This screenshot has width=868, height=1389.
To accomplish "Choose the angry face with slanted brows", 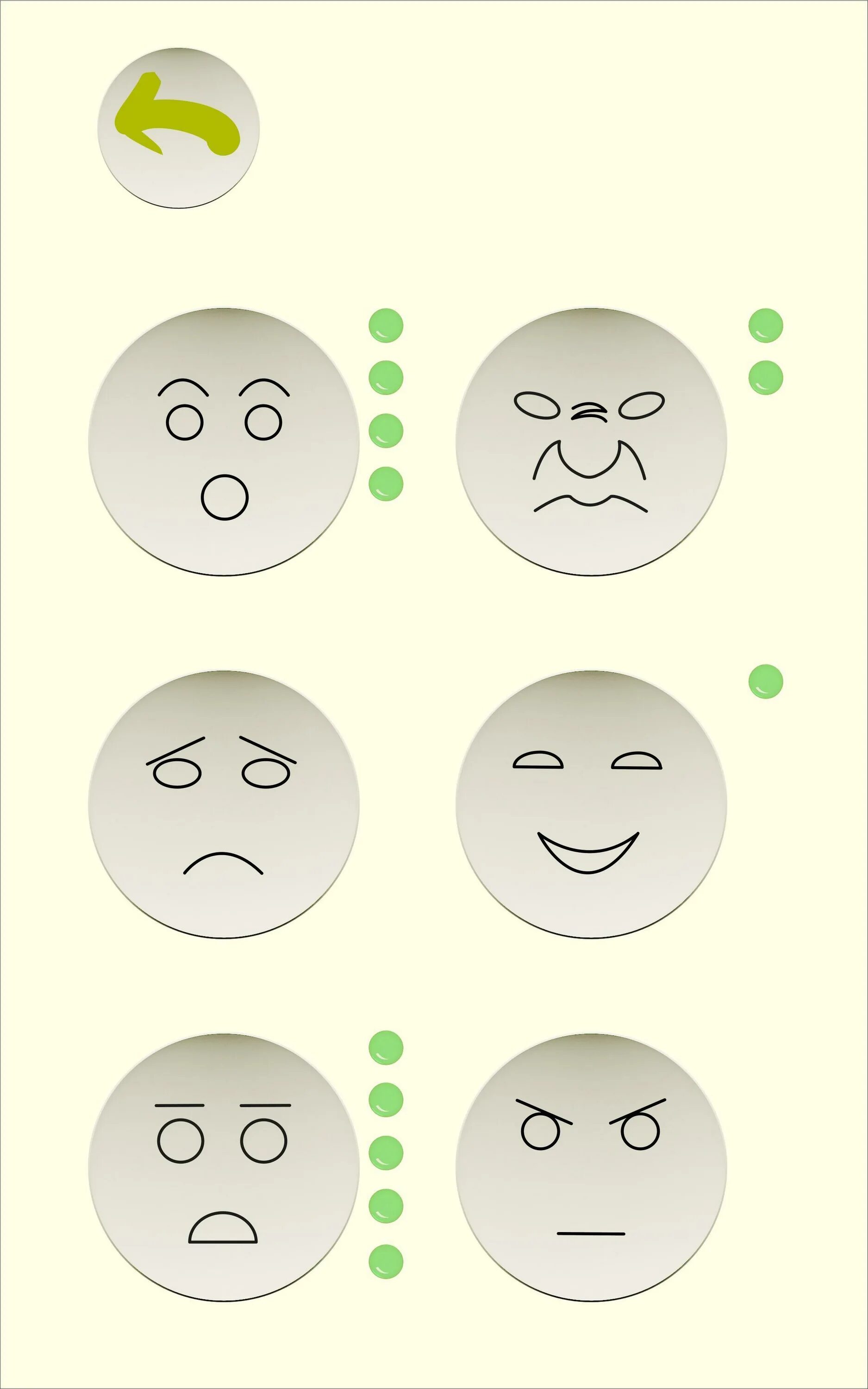I will click(x=591, y=1167).
